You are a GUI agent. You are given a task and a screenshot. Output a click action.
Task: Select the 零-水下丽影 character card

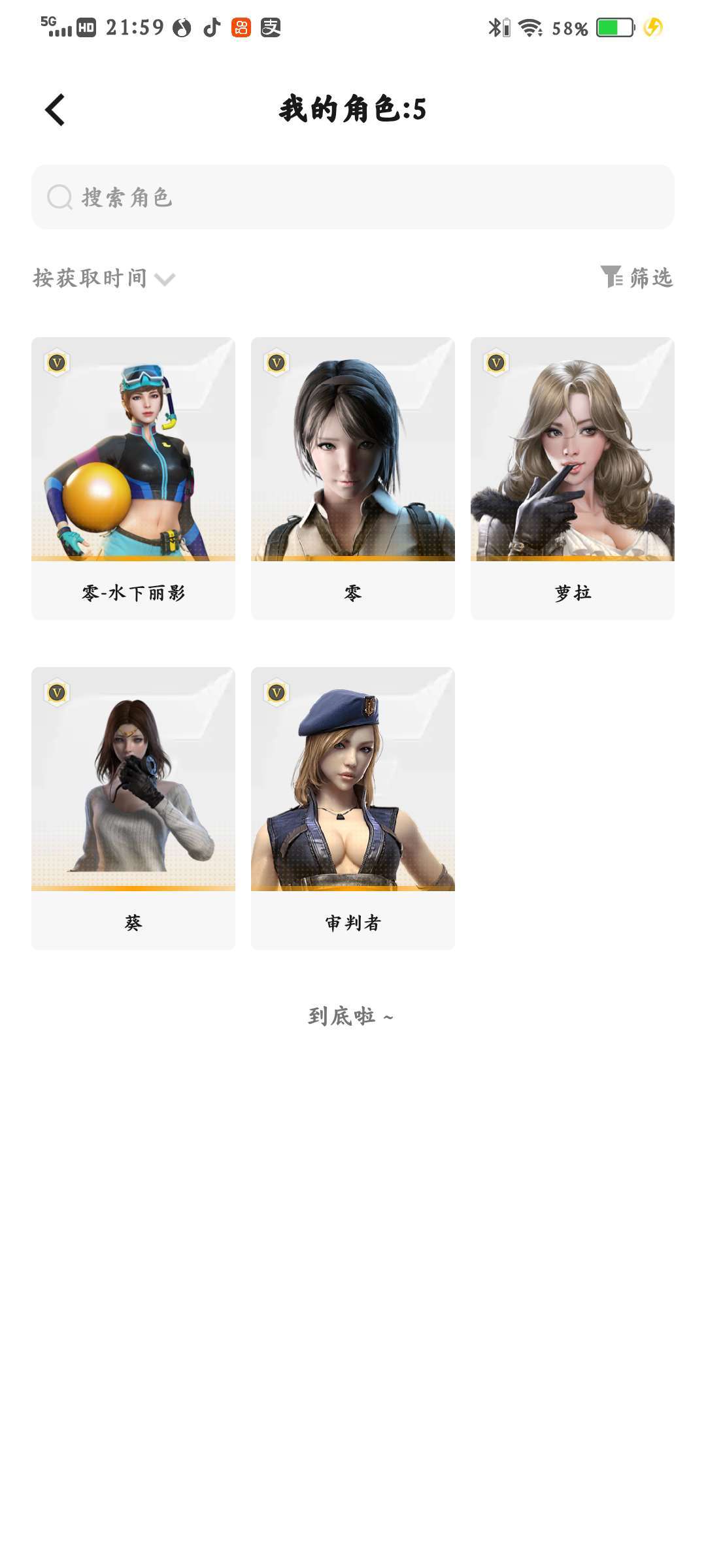coord(133,477)
